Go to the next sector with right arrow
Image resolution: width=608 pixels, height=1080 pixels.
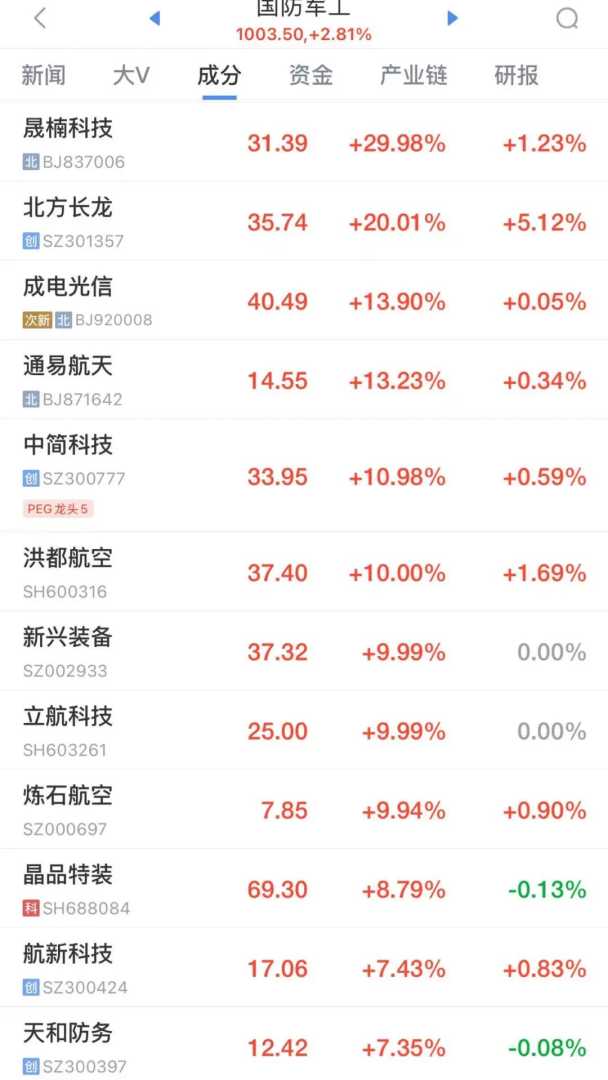click(452, 18)
